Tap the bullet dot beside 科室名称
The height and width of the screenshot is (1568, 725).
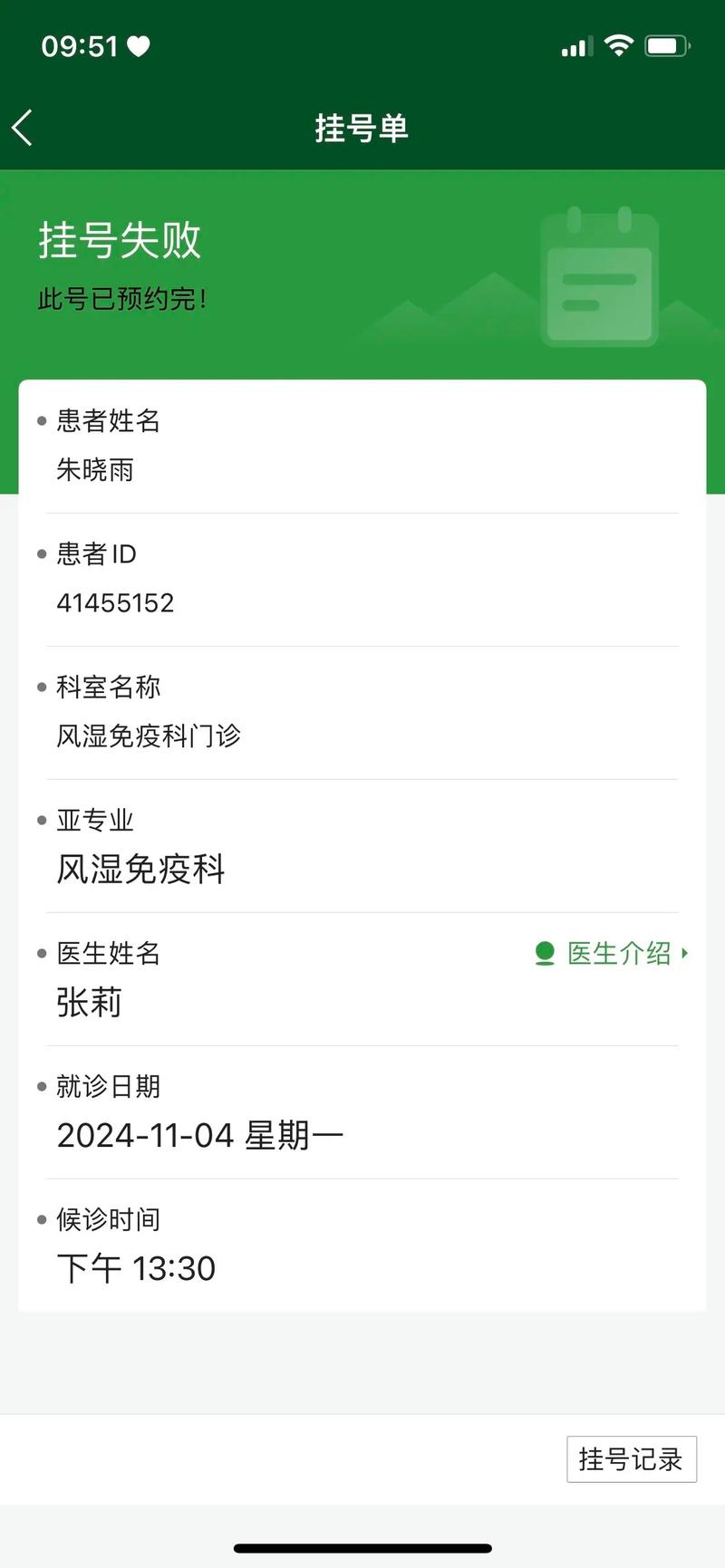pyautogui.click(x=40, y=687)
